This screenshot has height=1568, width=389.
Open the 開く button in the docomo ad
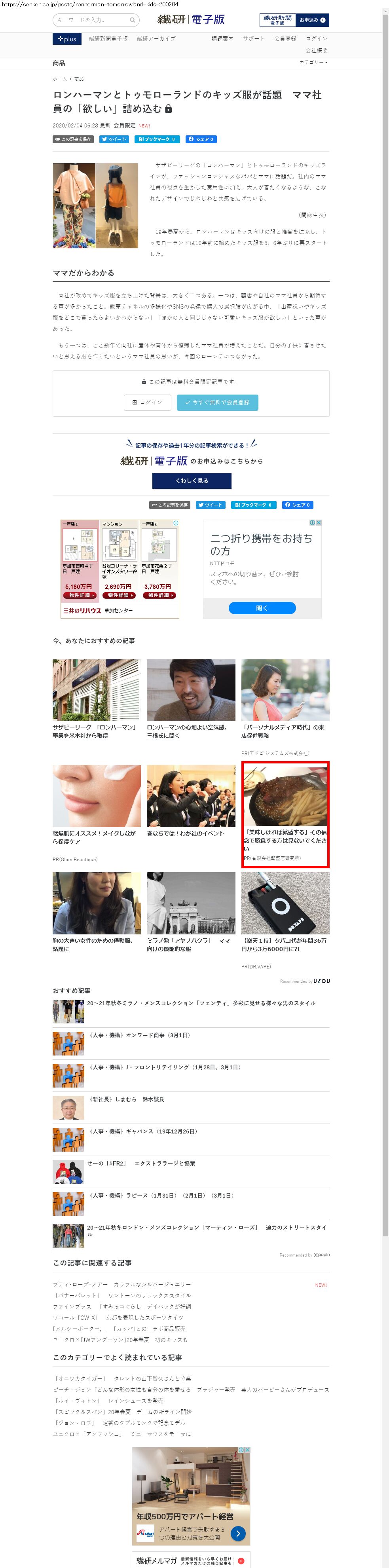point(262,607)
